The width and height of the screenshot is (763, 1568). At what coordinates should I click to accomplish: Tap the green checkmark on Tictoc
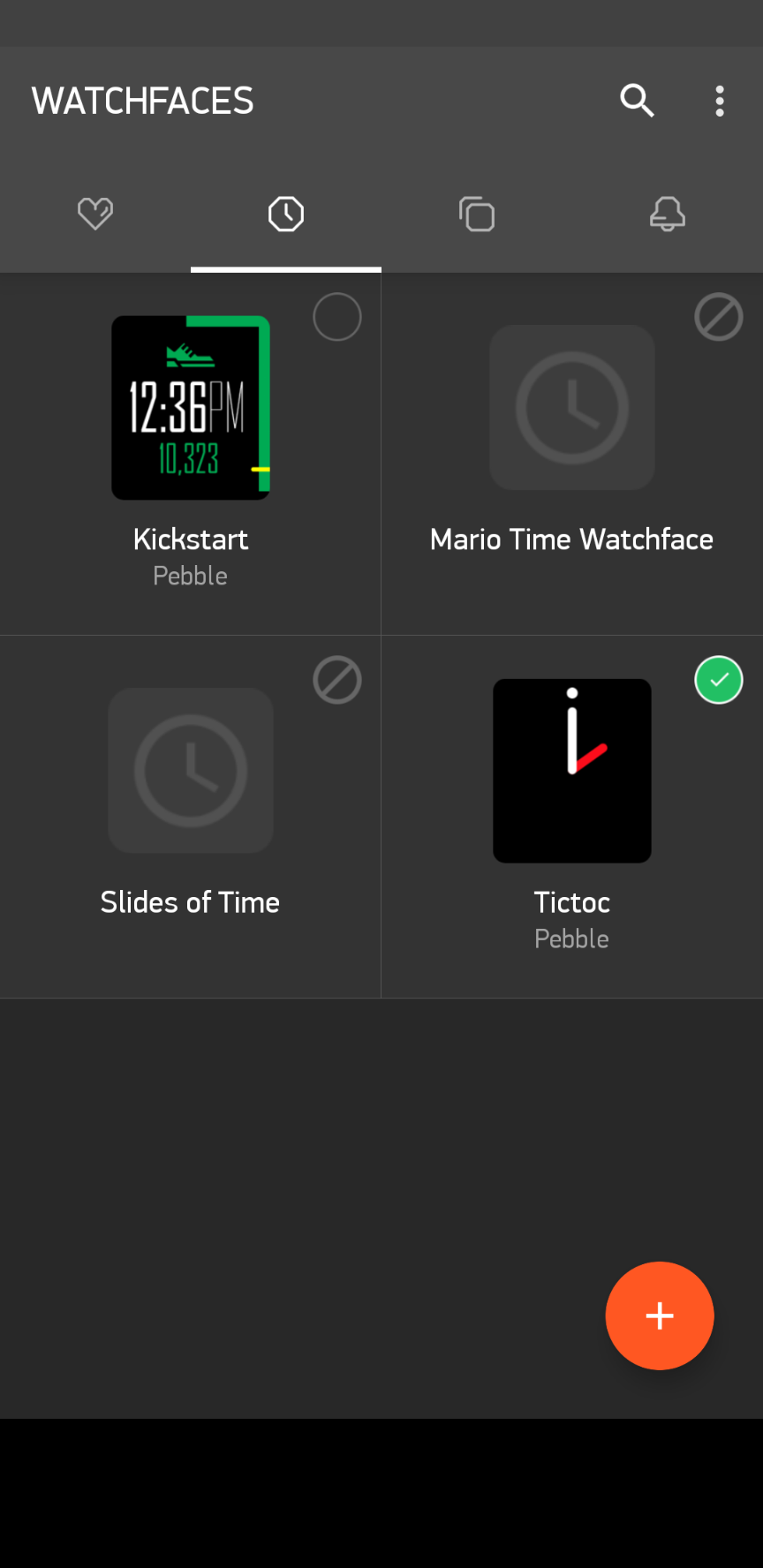[719, 680]
